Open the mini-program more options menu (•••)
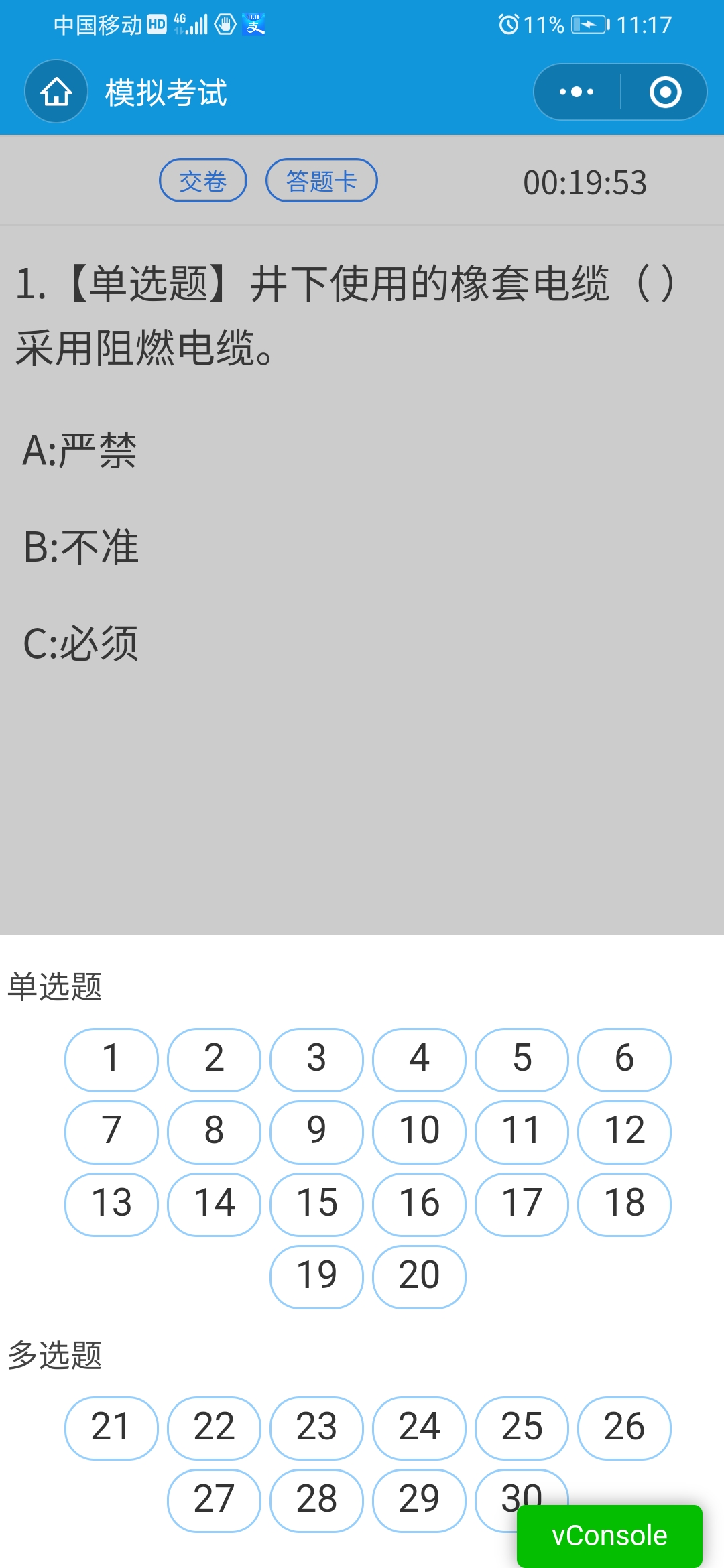Screen dimensions: 724x1568 pyautogui.click(x=577, y=92)
